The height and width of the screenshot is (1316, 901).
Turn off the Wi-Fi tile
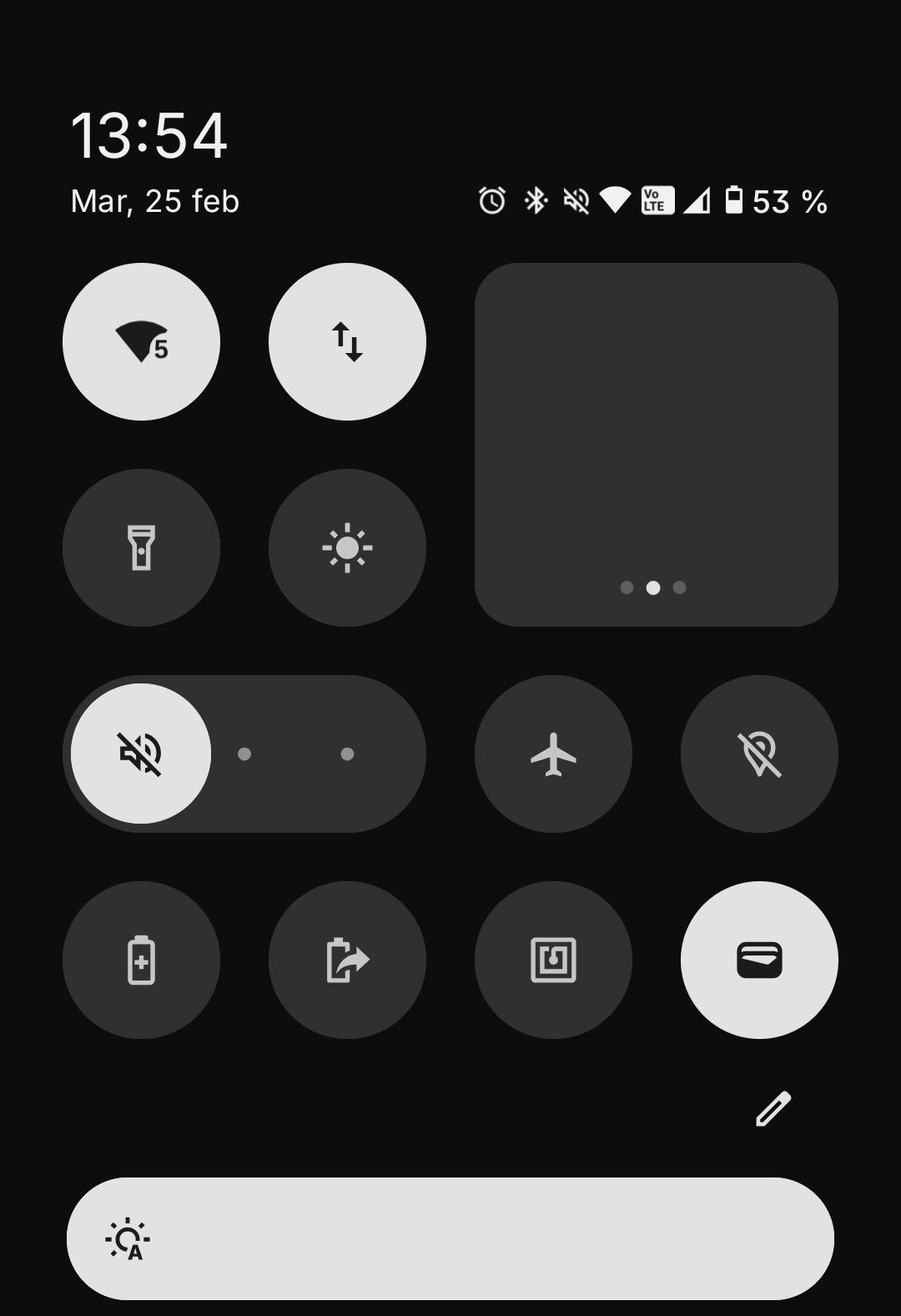[x=141, y=341]
